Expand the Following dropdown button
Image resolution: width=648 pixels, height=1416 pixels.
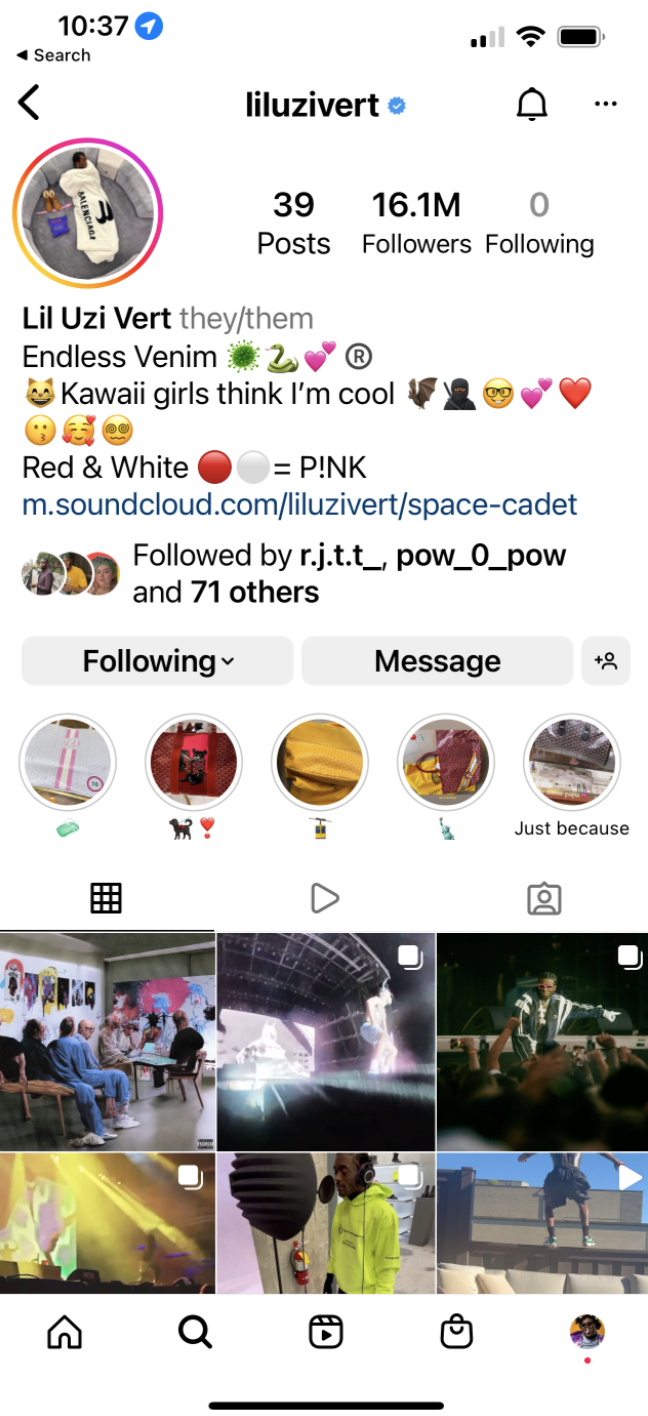click(158, 661)
